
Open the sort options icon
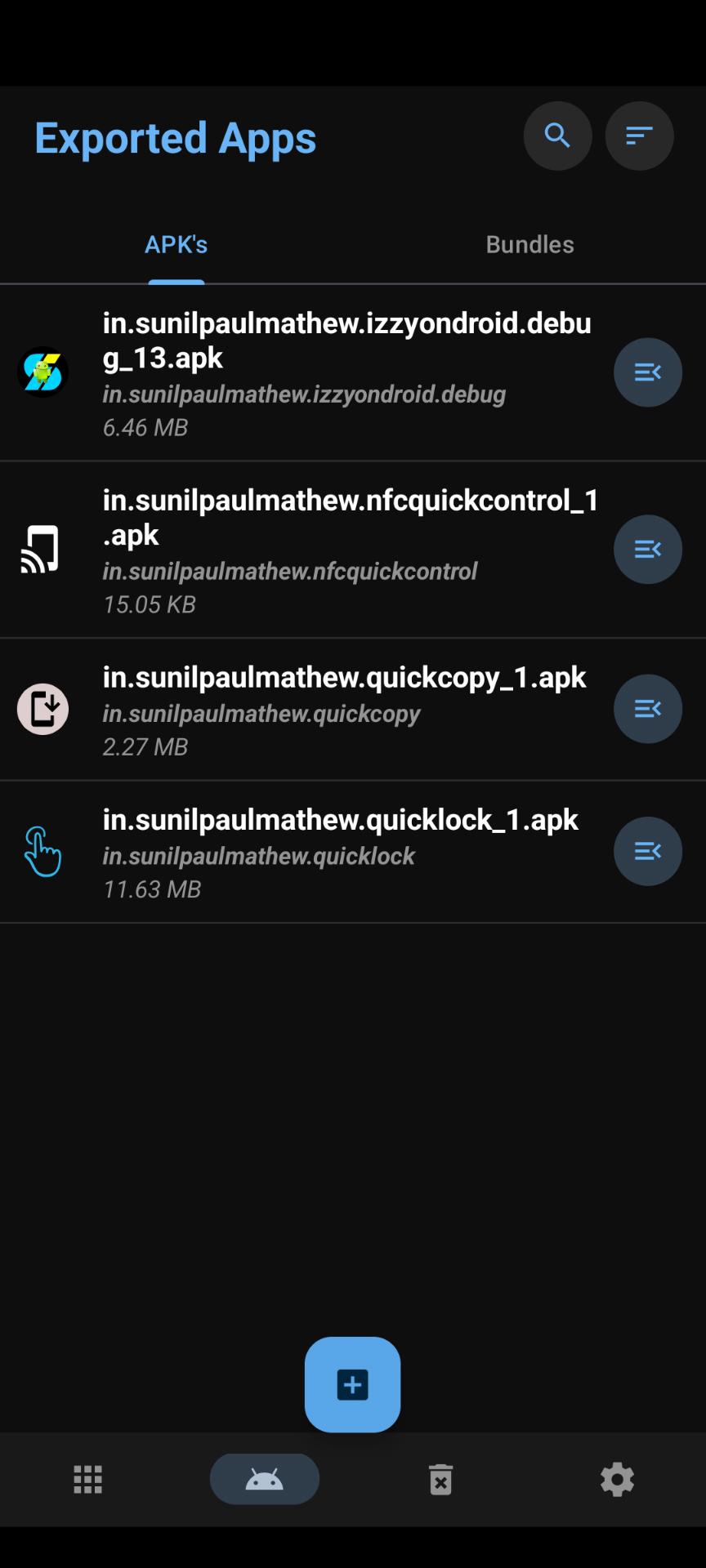point(639,136)
